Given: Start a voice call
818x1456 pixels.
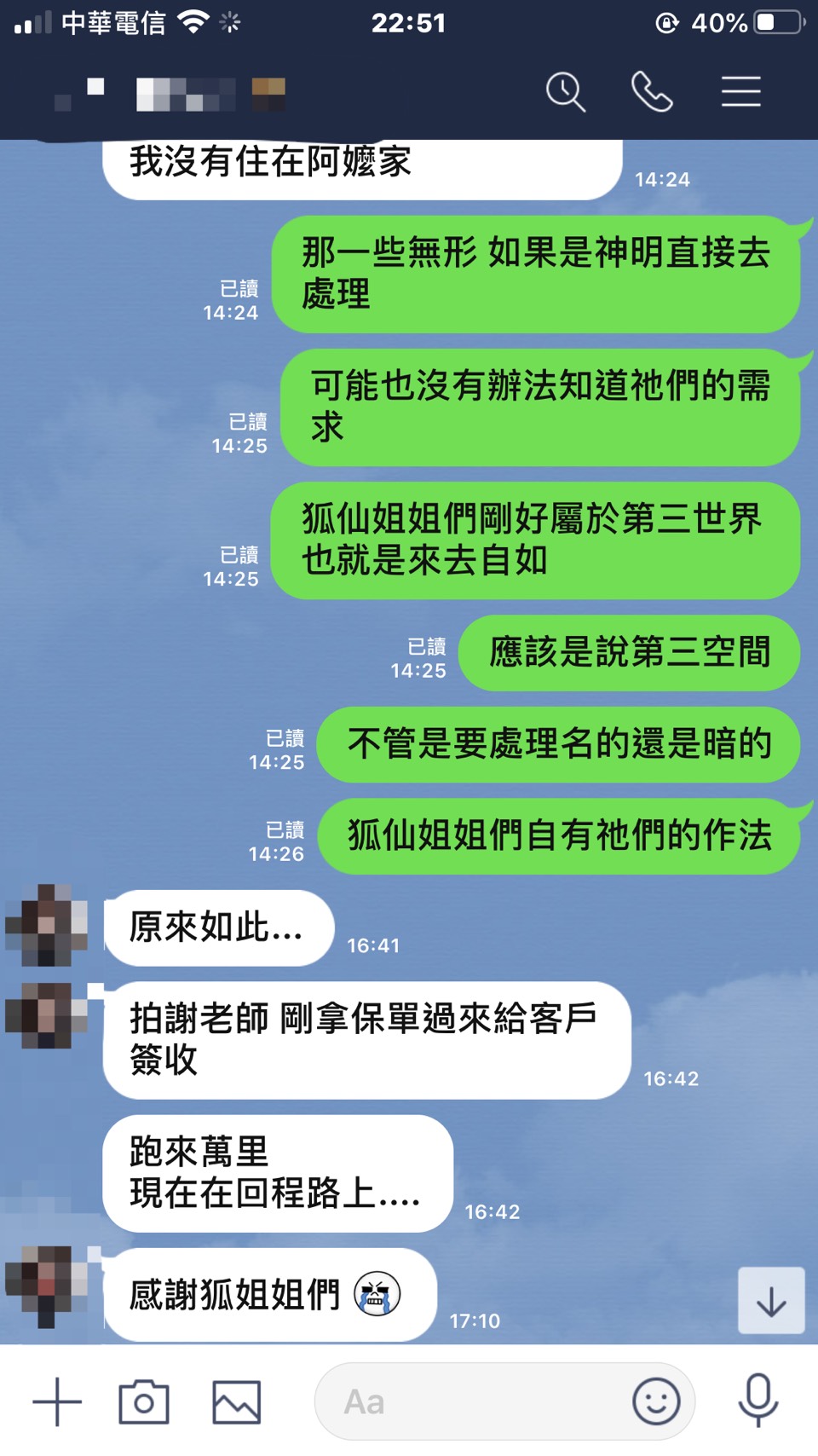Looking at the screenshot, I should (x=652, y=92).
